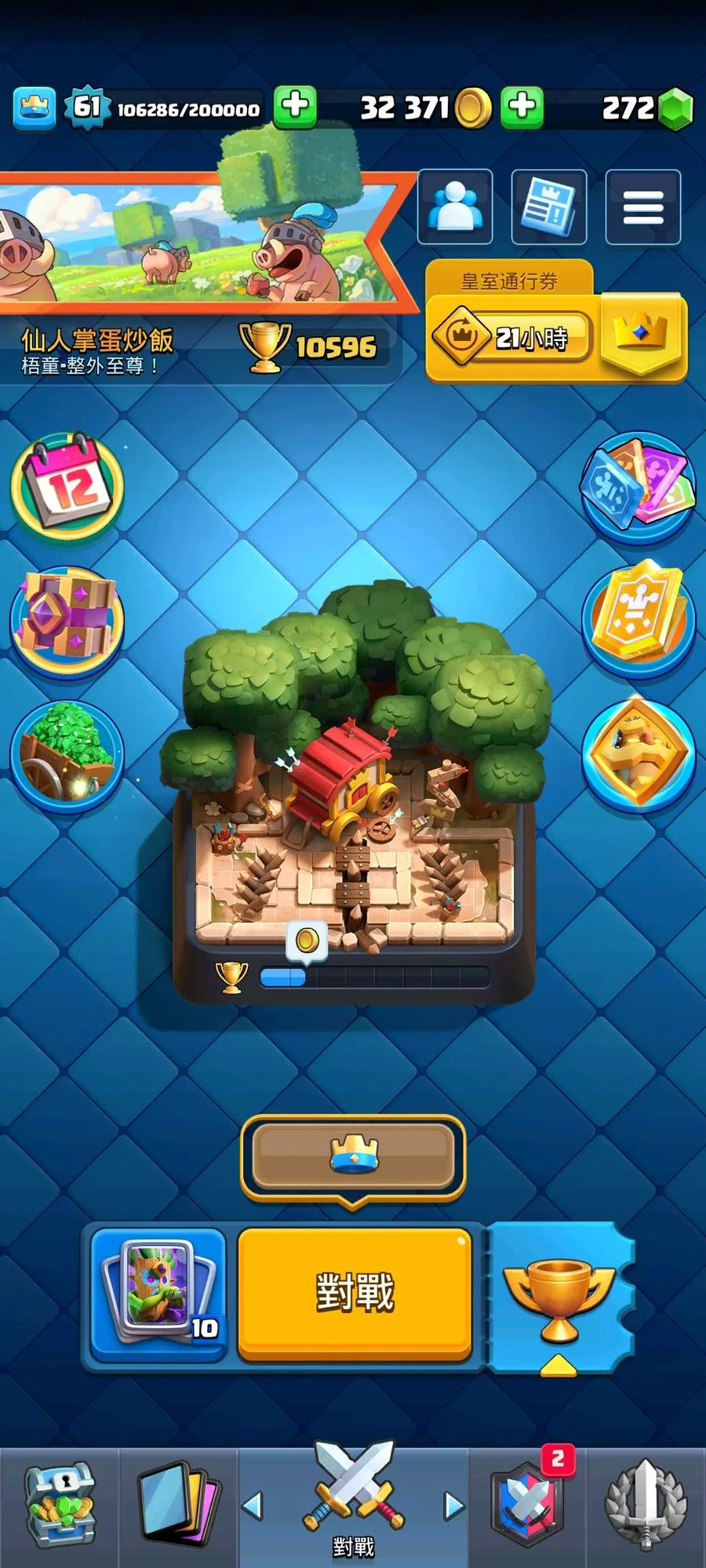Start a match with the yellow 對戰 button
Screen dimensions: 706x1568
click(x=355, y=1293)
